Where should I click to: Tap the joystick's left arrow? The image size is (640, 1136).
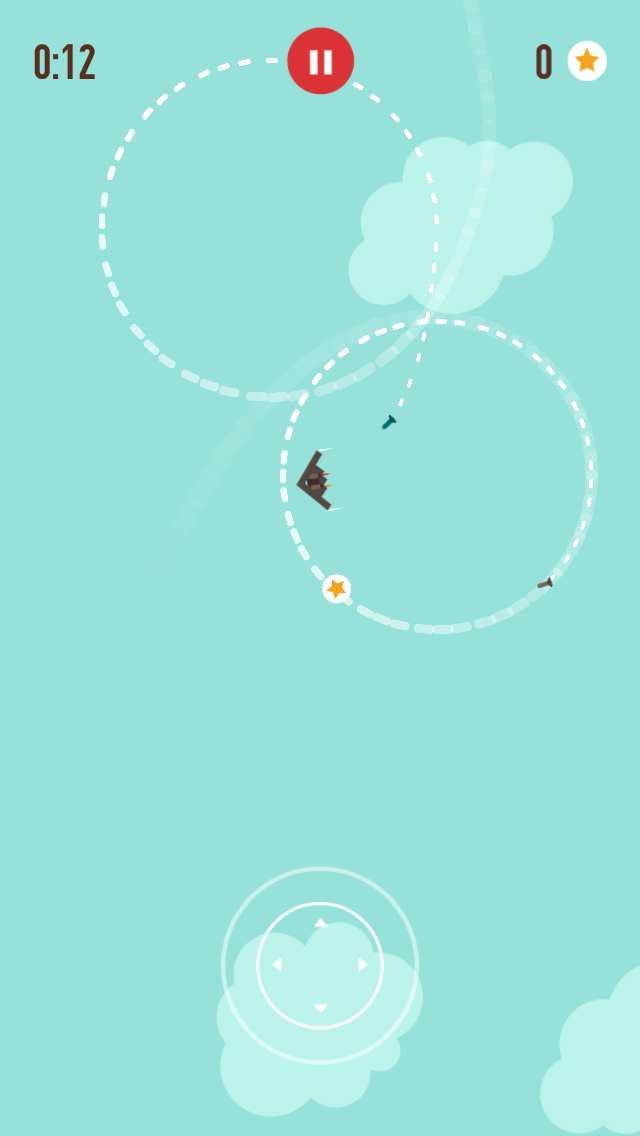click(276, 965)
